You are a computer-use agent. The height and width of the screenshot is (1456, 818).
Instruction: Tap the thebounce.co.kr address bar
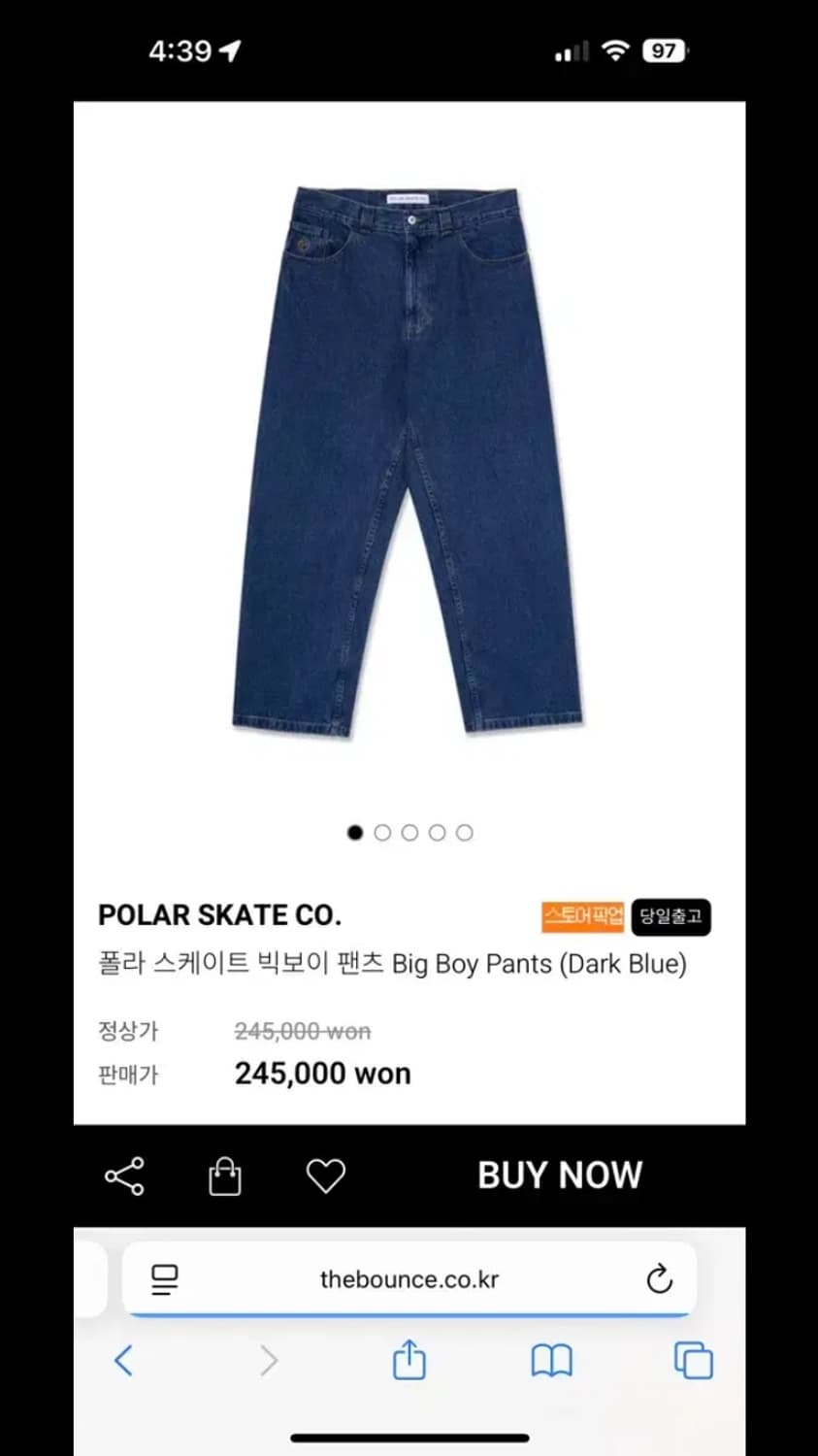point(409,1279)
